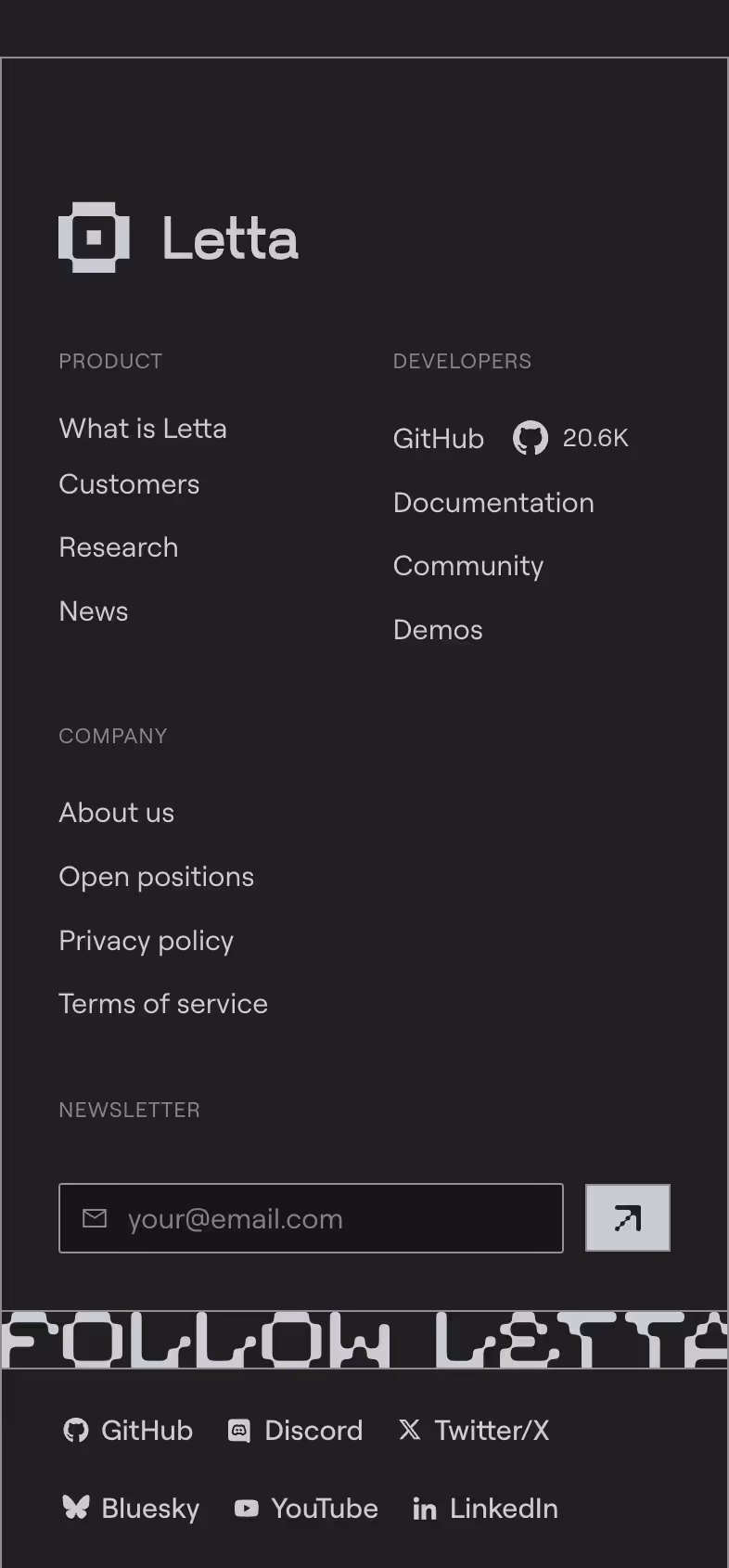Open the Documentation page
729x1568 pixels.
(x=493, y=503)
